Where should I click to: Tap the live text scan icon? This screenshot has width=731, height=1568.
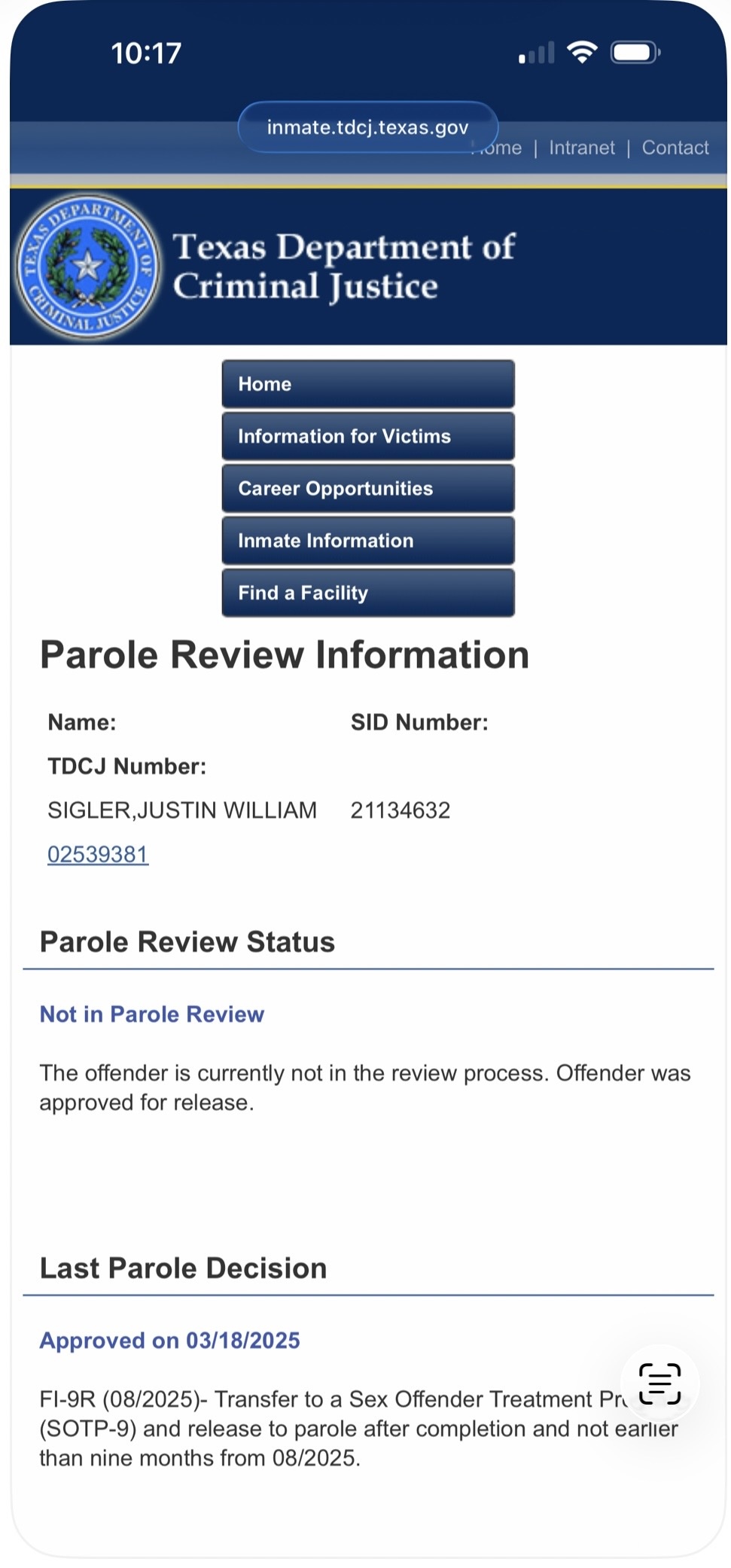(x=659, y=1383)
